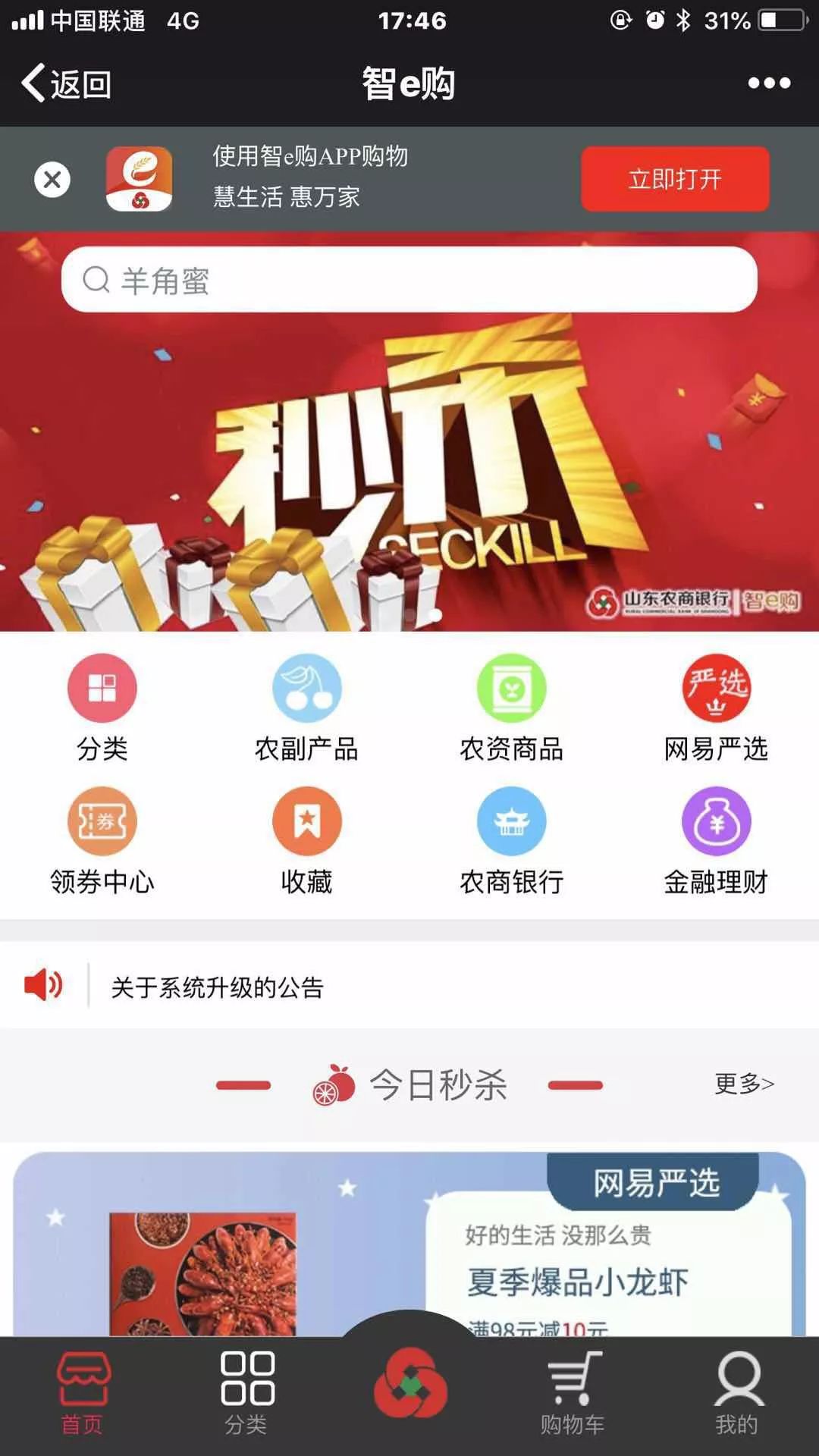
Task: Dismiss the 智e购 APP banner
Action: click(52, 180)
